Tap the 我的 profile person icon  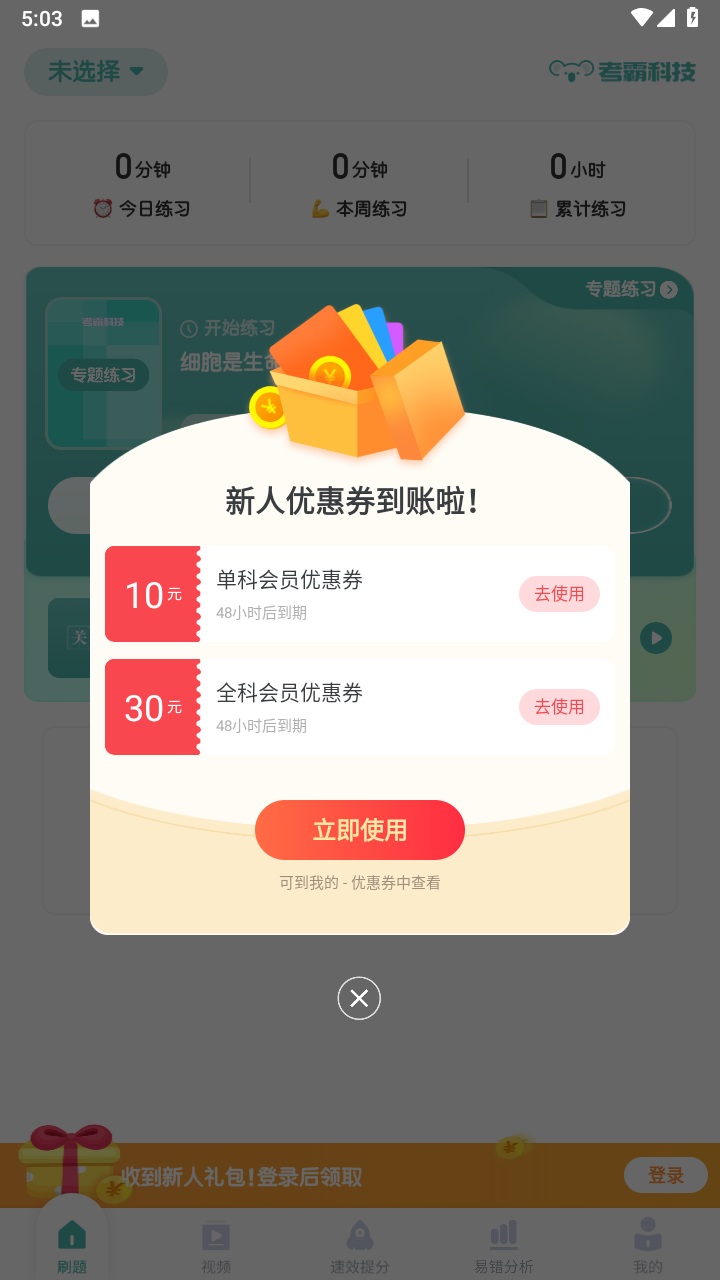pyautogui.click(x=647, y=1236)
